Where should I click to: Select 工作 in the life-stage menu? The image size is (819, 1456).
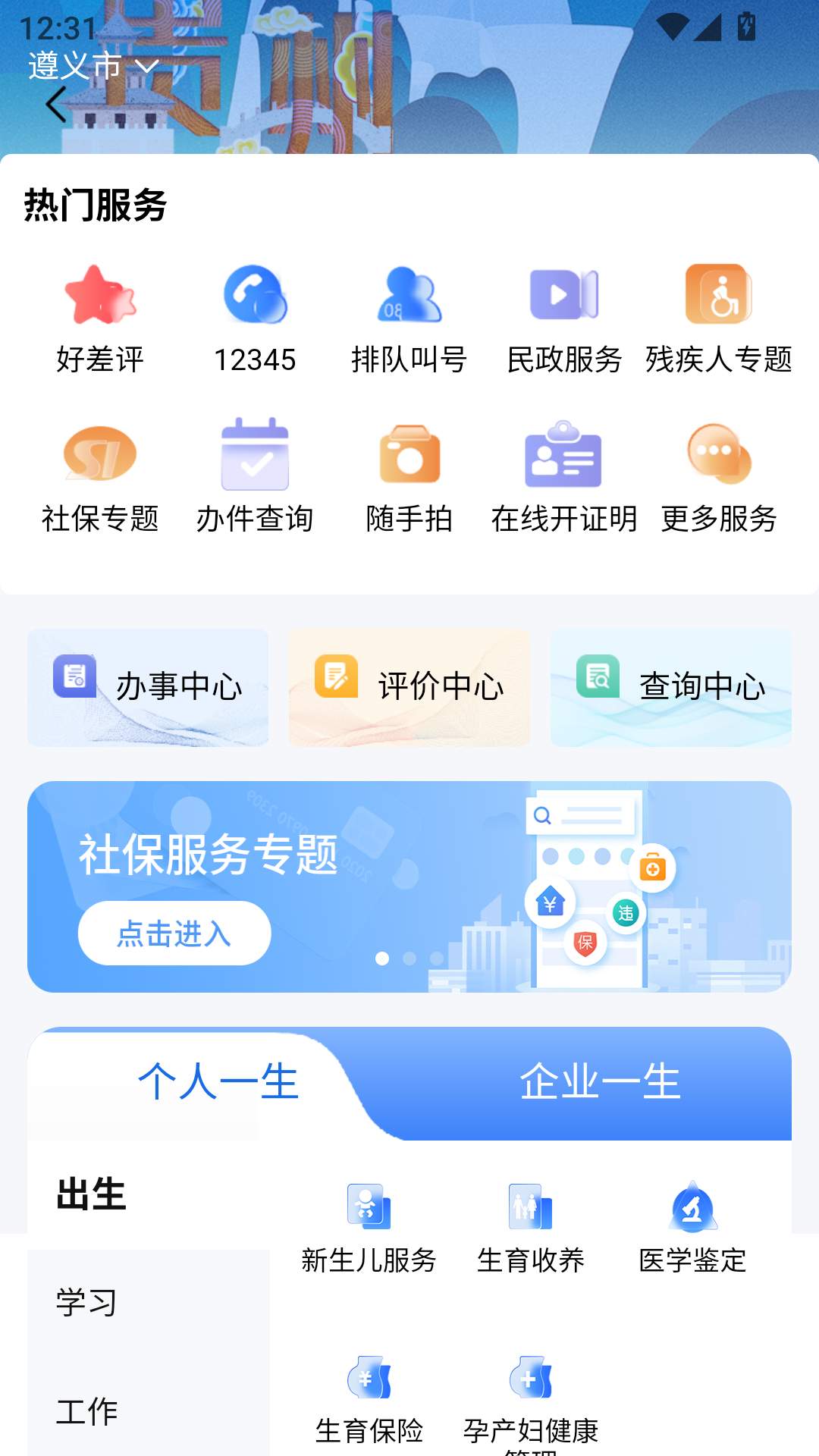tap(86, 1410)
